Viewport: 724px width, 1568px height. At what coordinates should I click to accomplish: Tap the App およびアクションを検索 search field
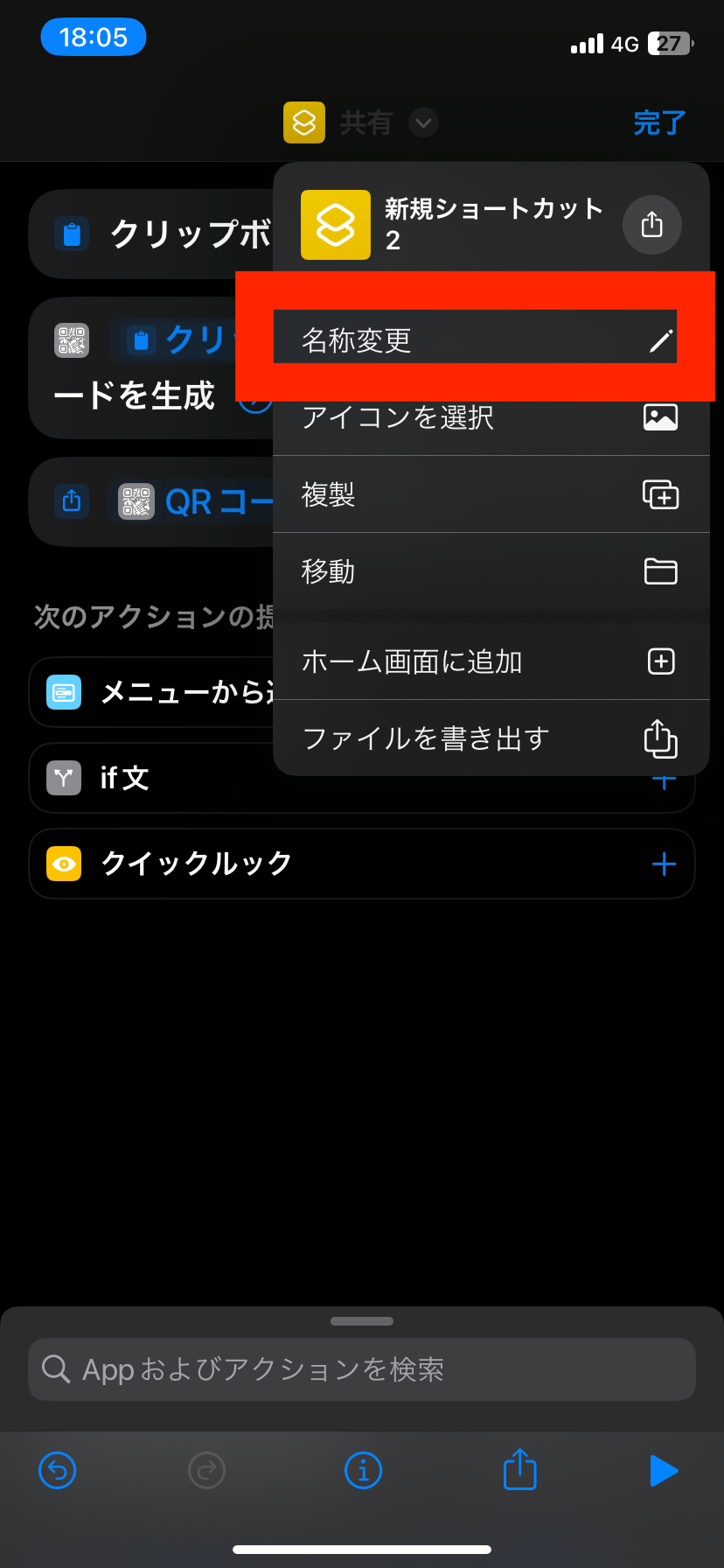coord(362,1369)
